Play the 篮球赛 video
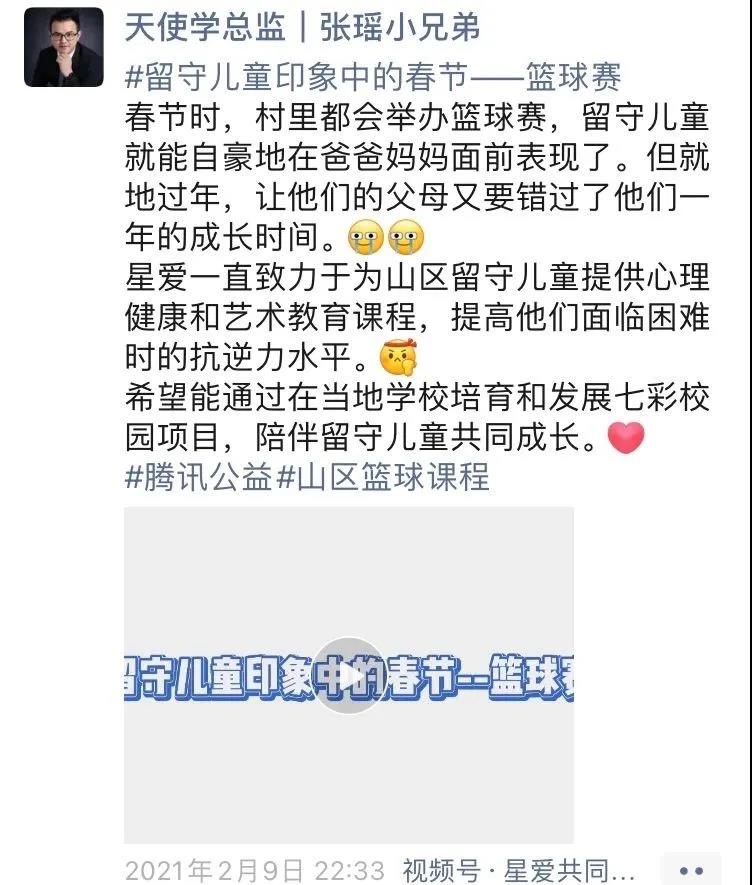 click(349, 676)
